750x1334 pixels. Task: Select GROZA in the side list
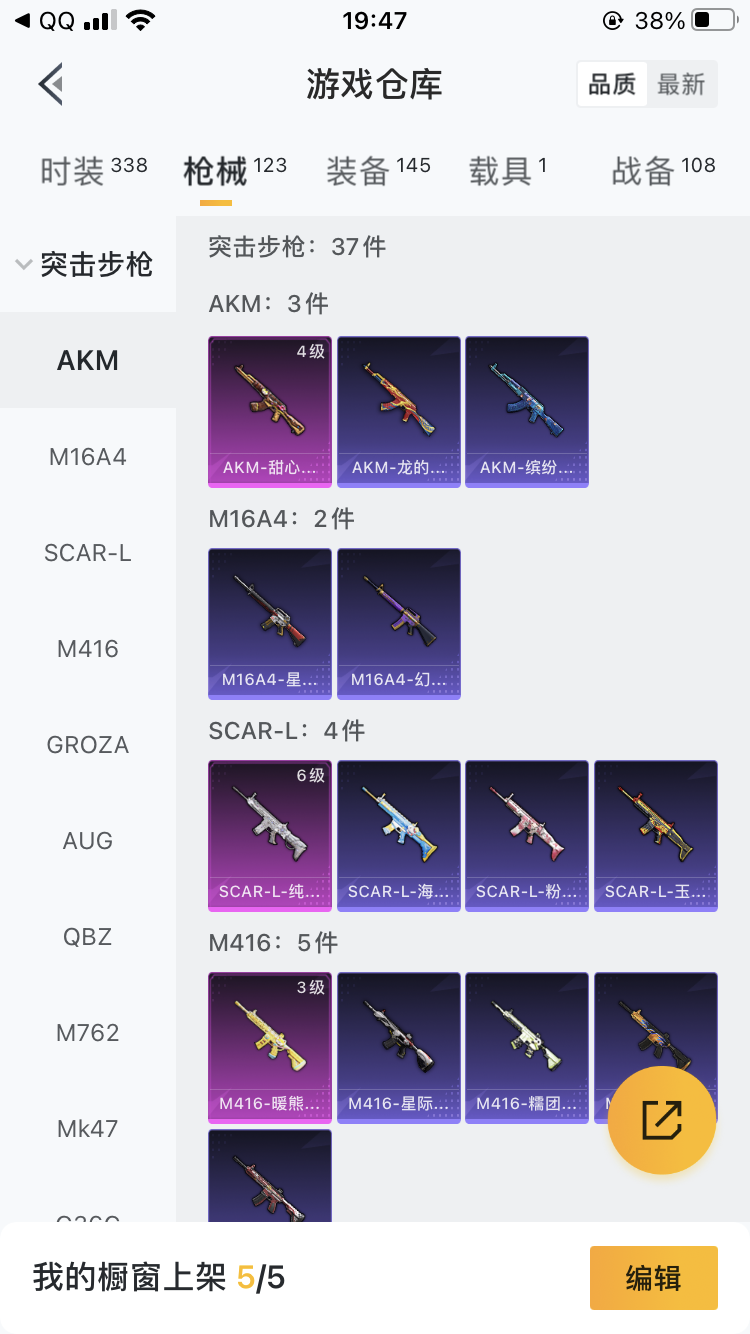pyautogui.click(x=88, y=745)
